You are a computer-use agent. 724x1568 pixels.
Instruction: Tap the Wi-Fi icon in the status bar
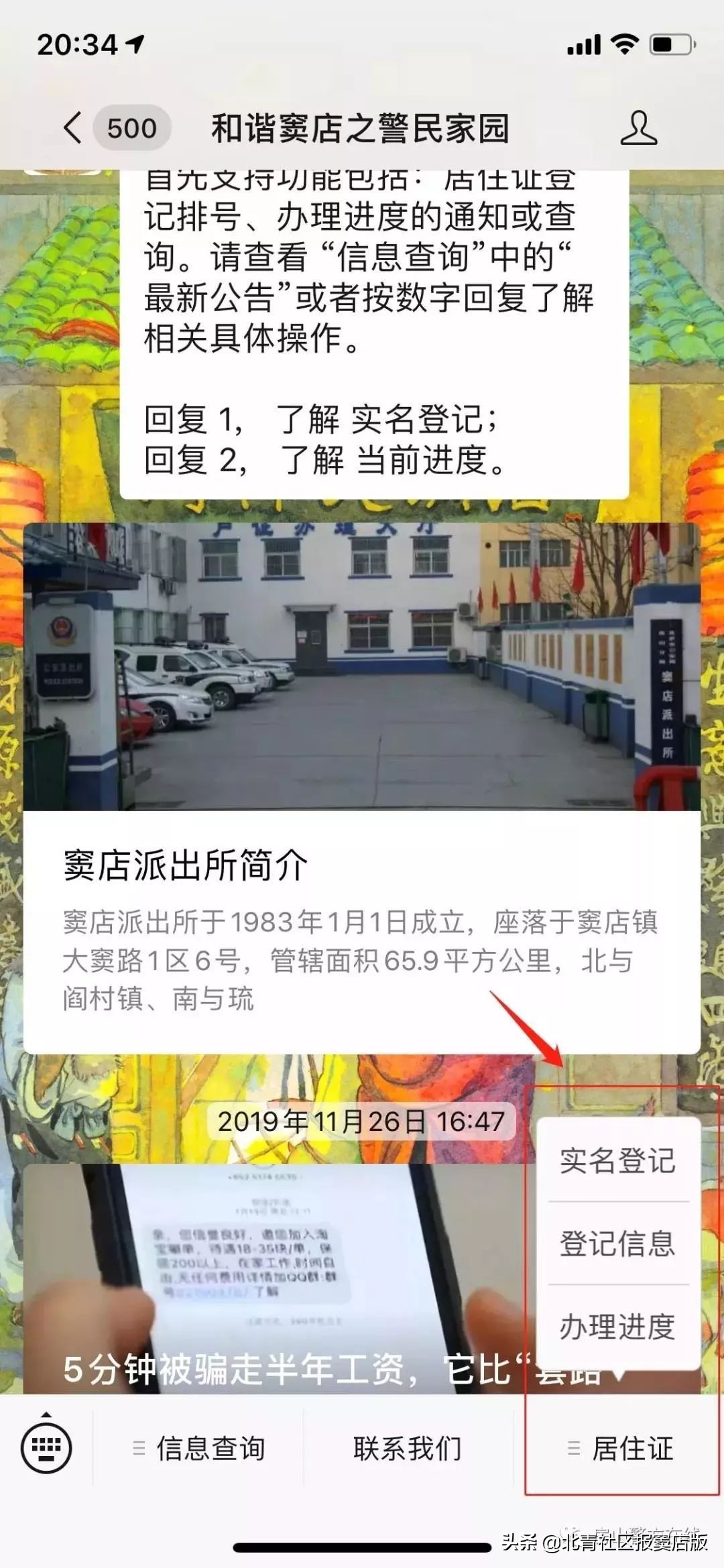pos(627,44)
